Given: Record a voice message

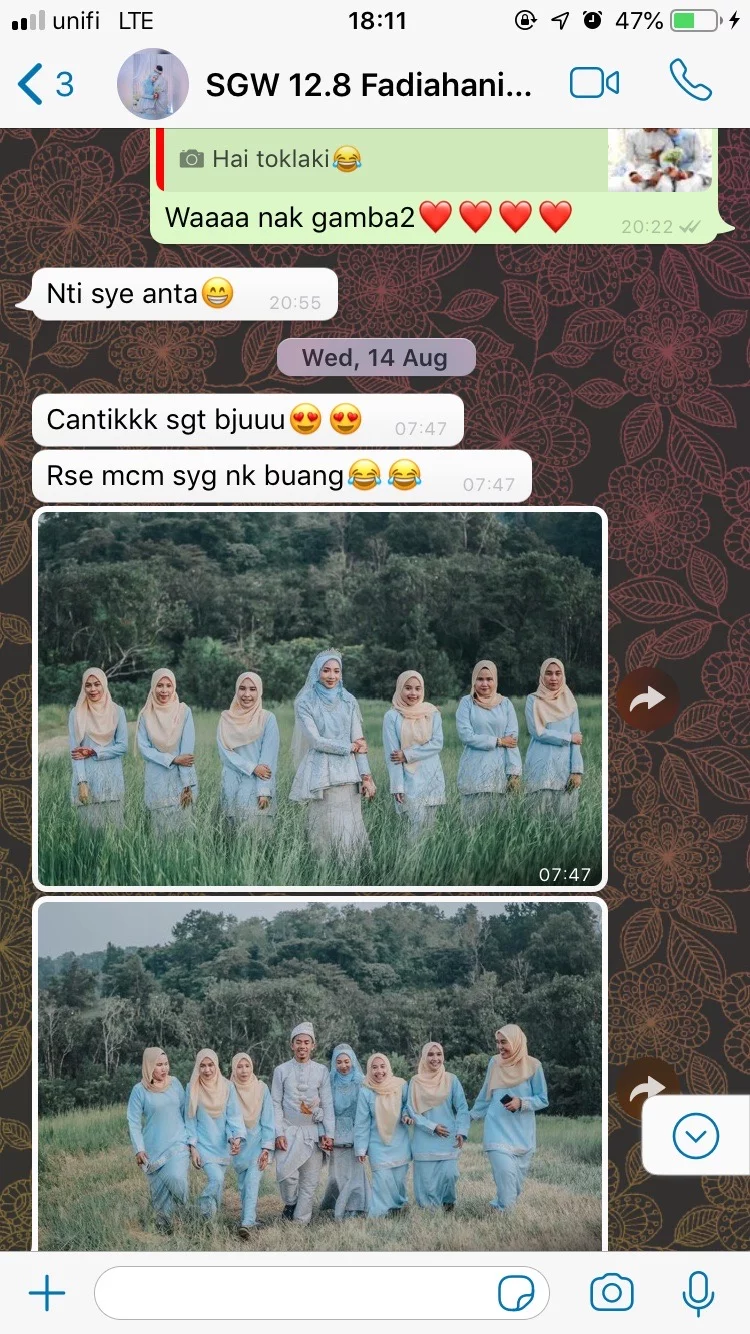Looking at the screenshot, I should [x=698, y=1293].
